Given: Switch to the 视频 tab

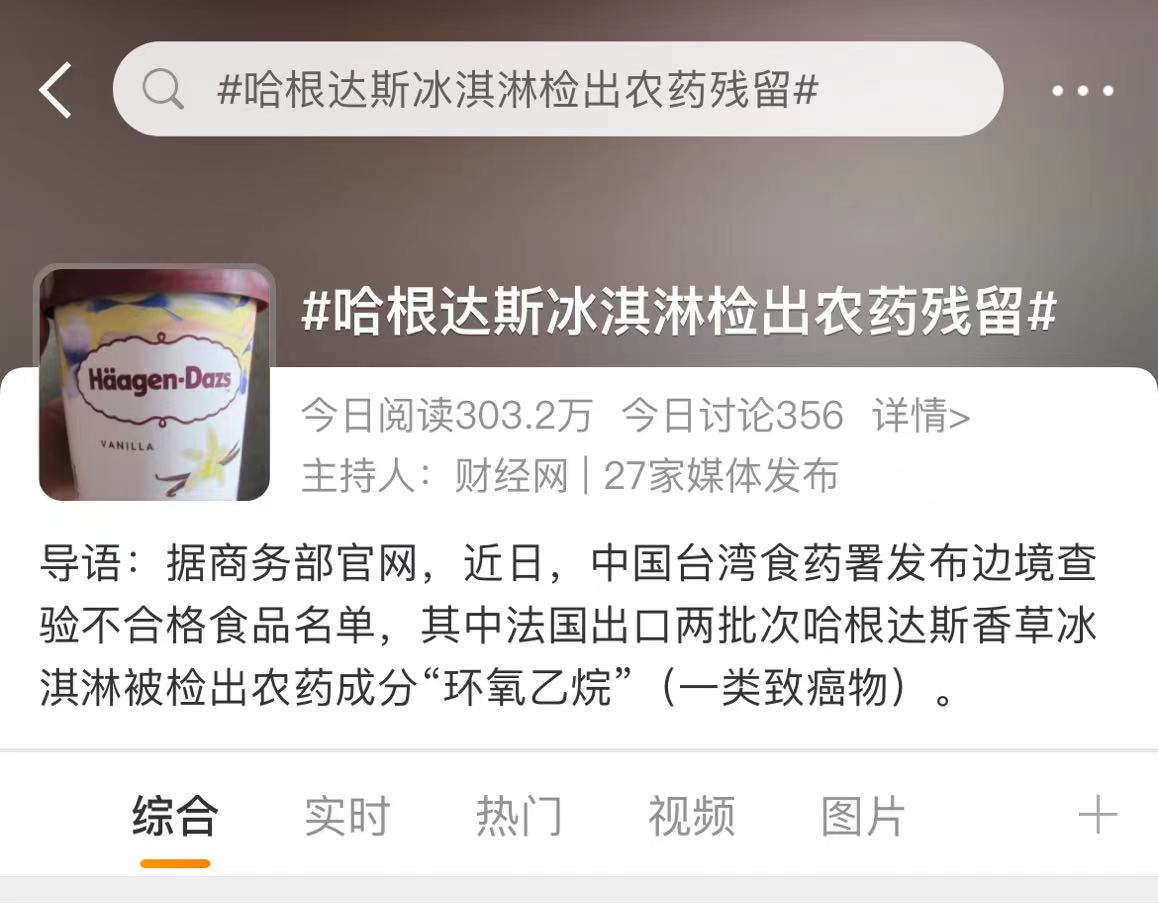Looking at the screenshot, I should coord(691,817).
